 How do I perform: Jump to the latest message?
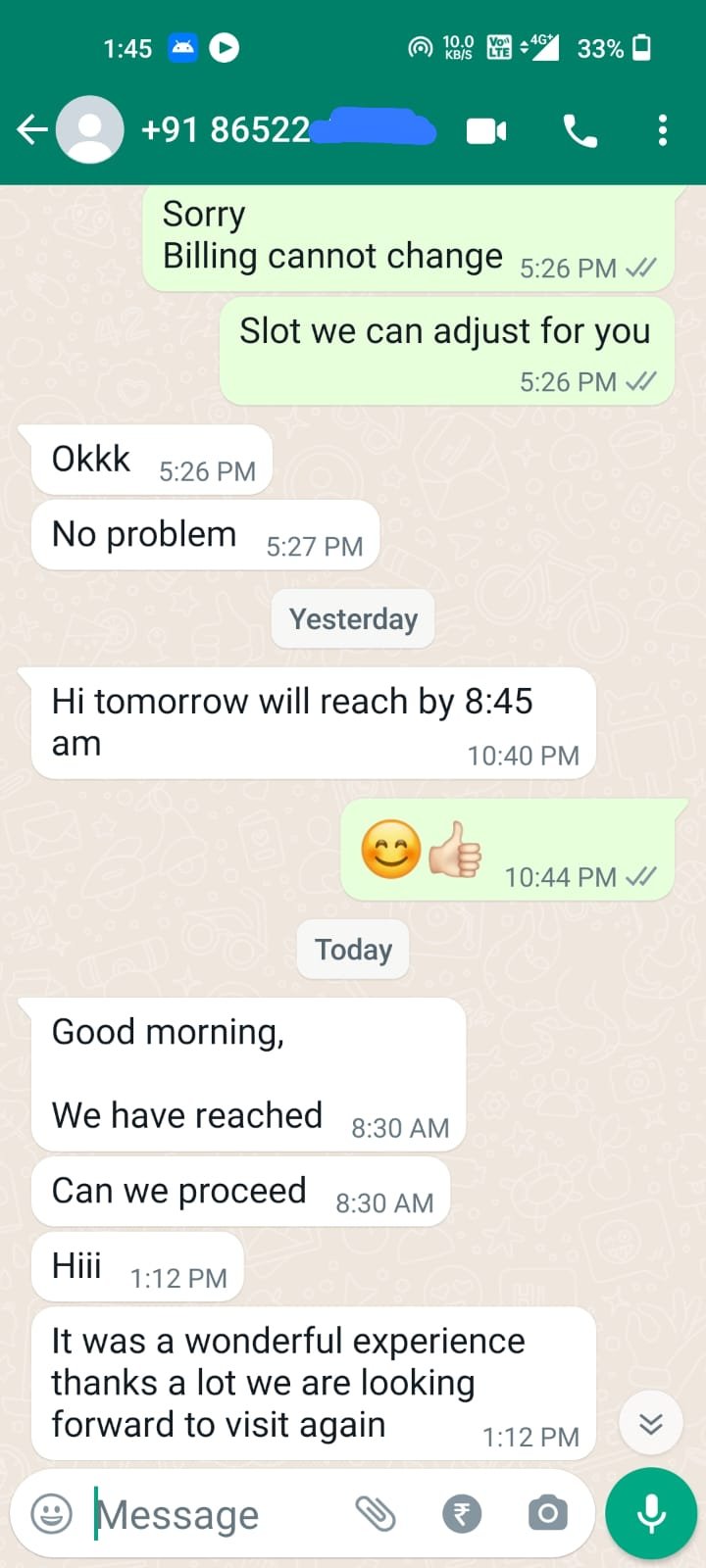pyautogui.click(x=651, y=1423)
